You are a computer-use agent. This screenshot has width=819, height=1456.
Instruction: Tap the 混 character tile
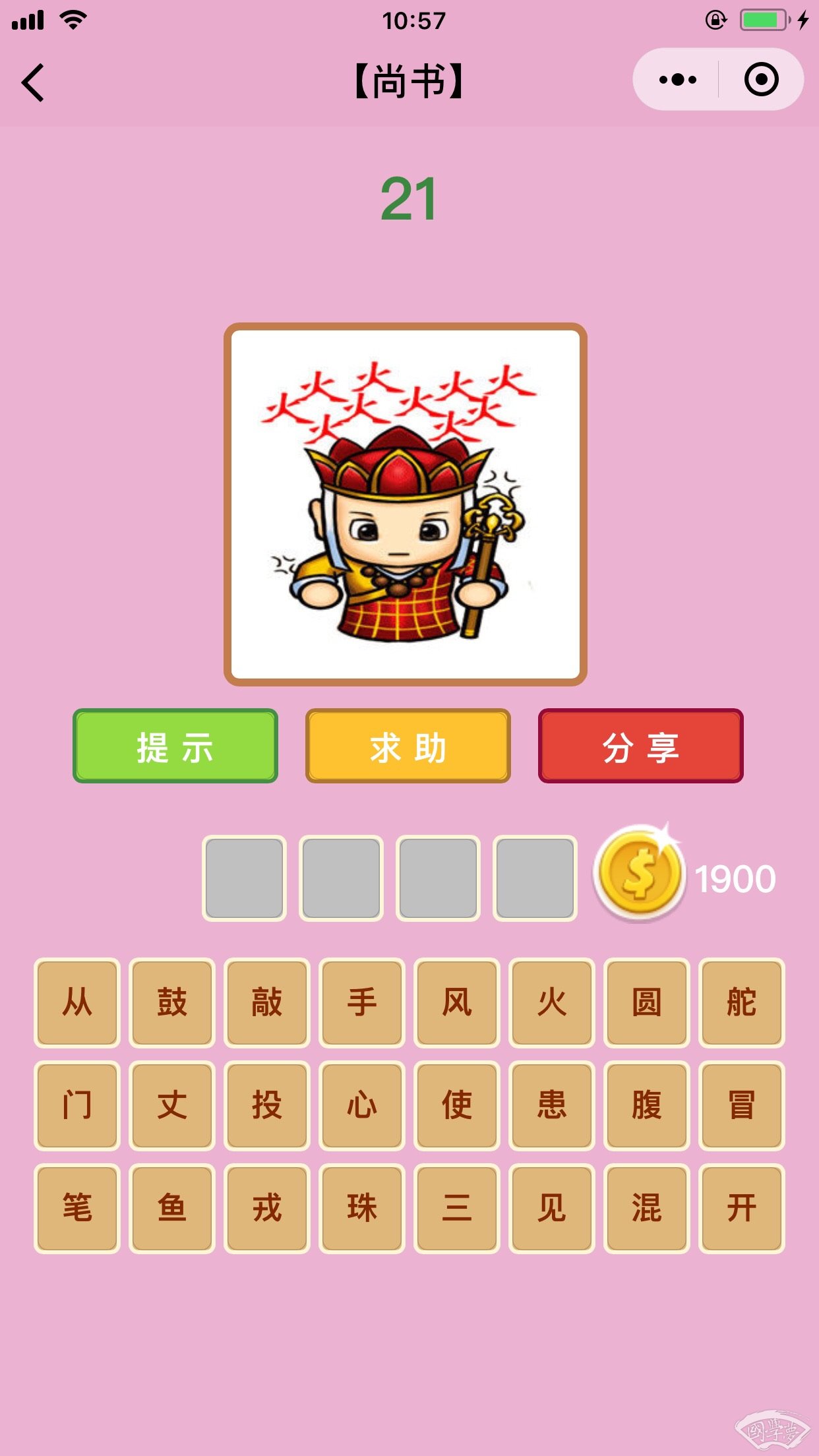point(647,1208)
